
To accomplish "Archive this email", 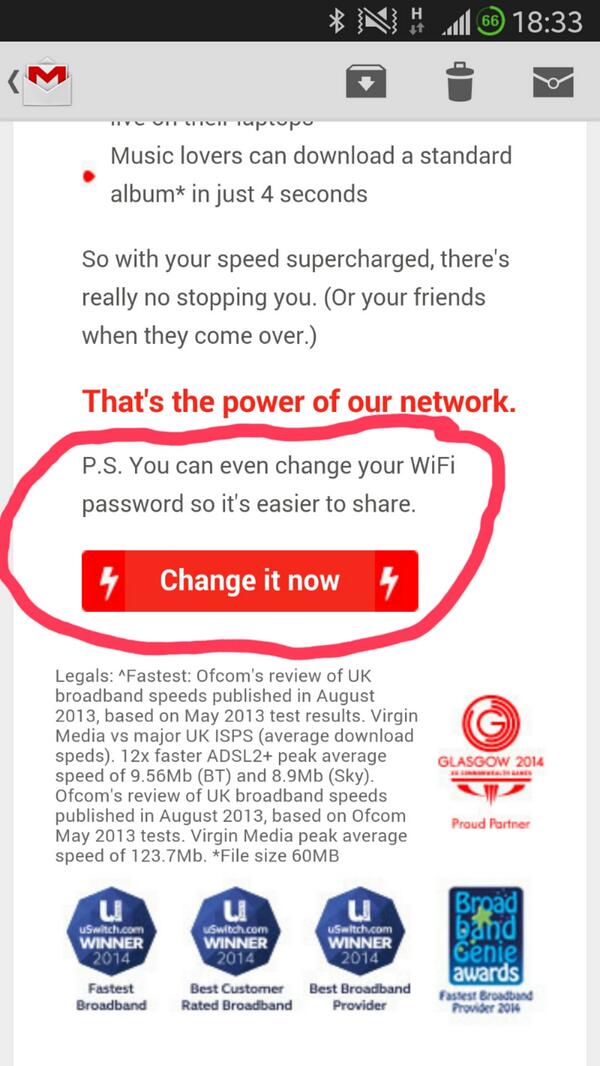I will pos(366,82).
